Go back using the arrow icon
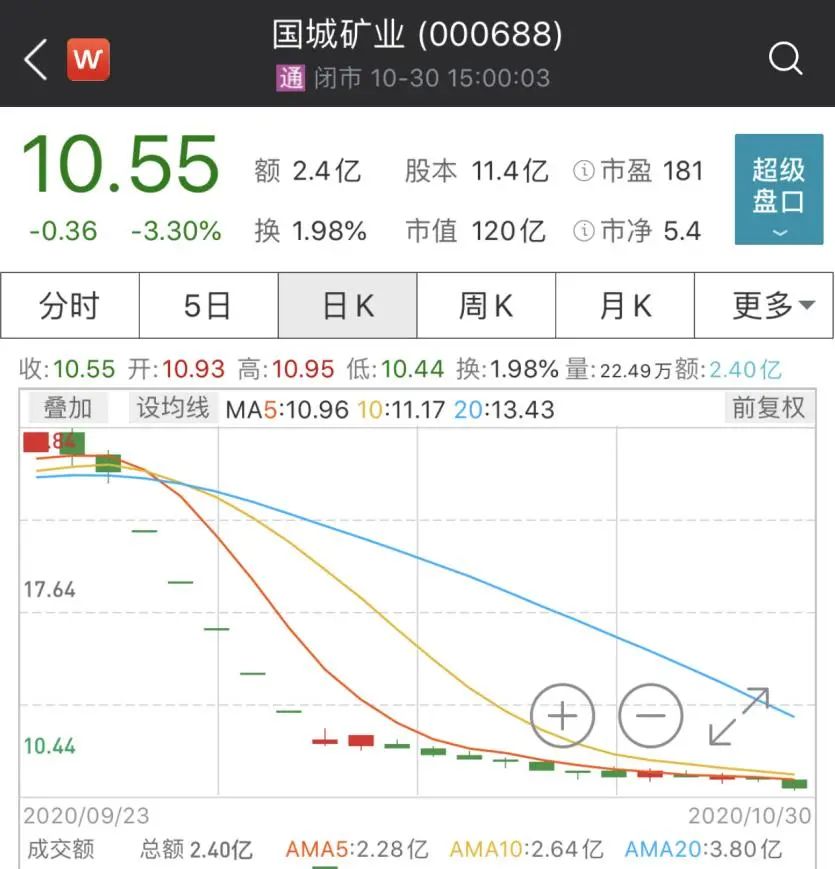The width and height of the screenshot is (835, 869). click(36, 60)
